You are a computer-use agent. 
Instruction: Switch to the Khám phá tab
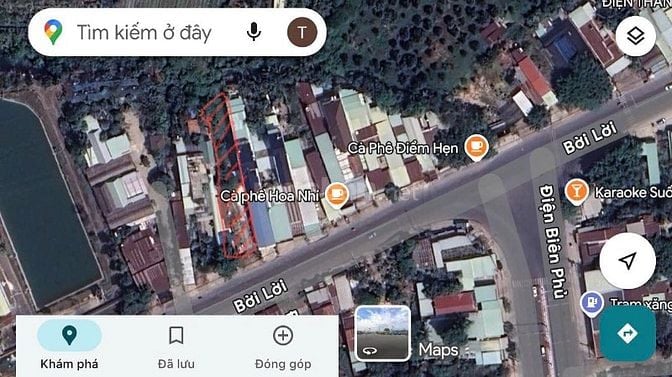pos(69,346)
